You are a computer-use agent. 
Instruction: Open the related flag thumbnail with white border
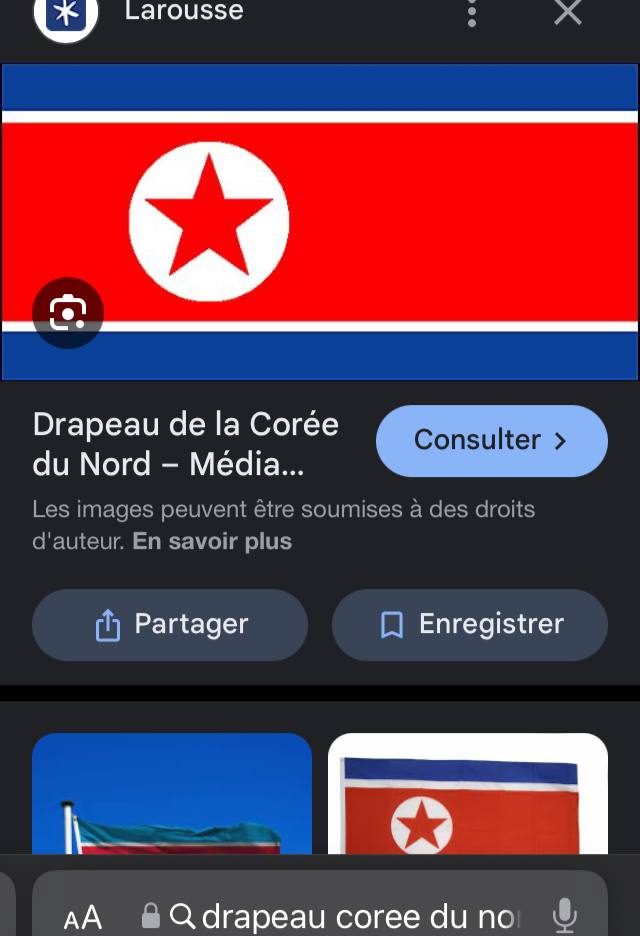point(467,795)
